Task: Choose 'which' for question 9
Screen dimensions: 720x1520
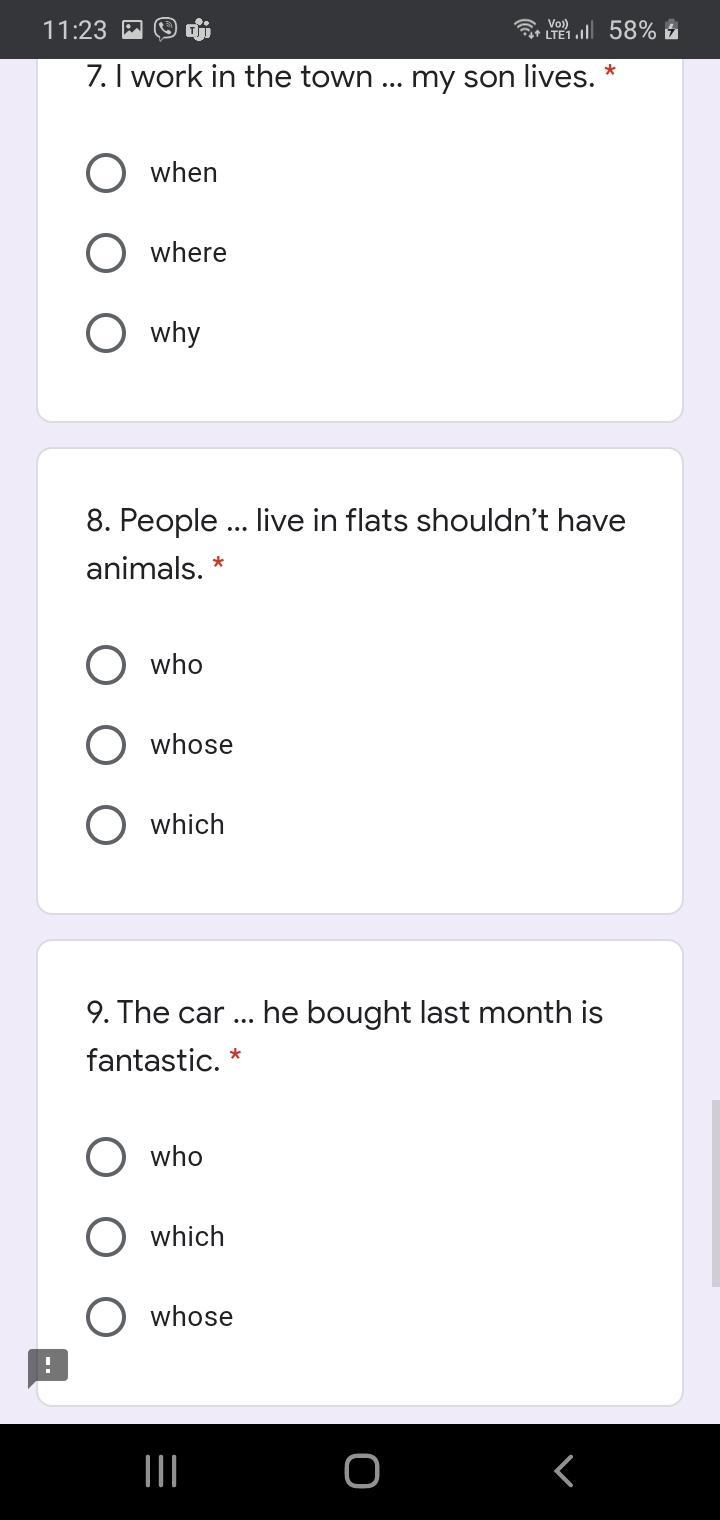Action: coord(106,1237)
